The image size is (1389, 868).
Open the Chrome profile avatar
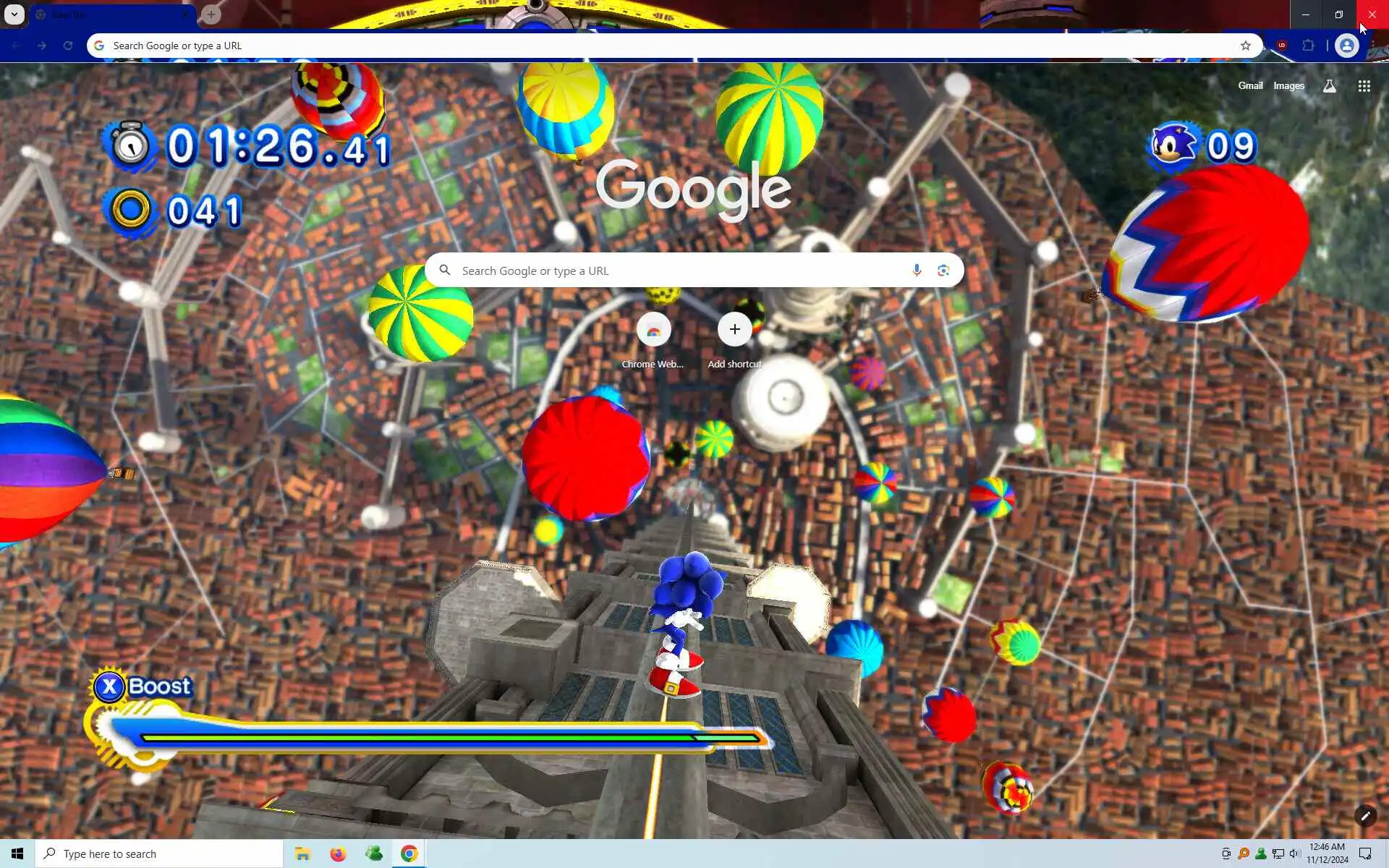click(1346, 46)
